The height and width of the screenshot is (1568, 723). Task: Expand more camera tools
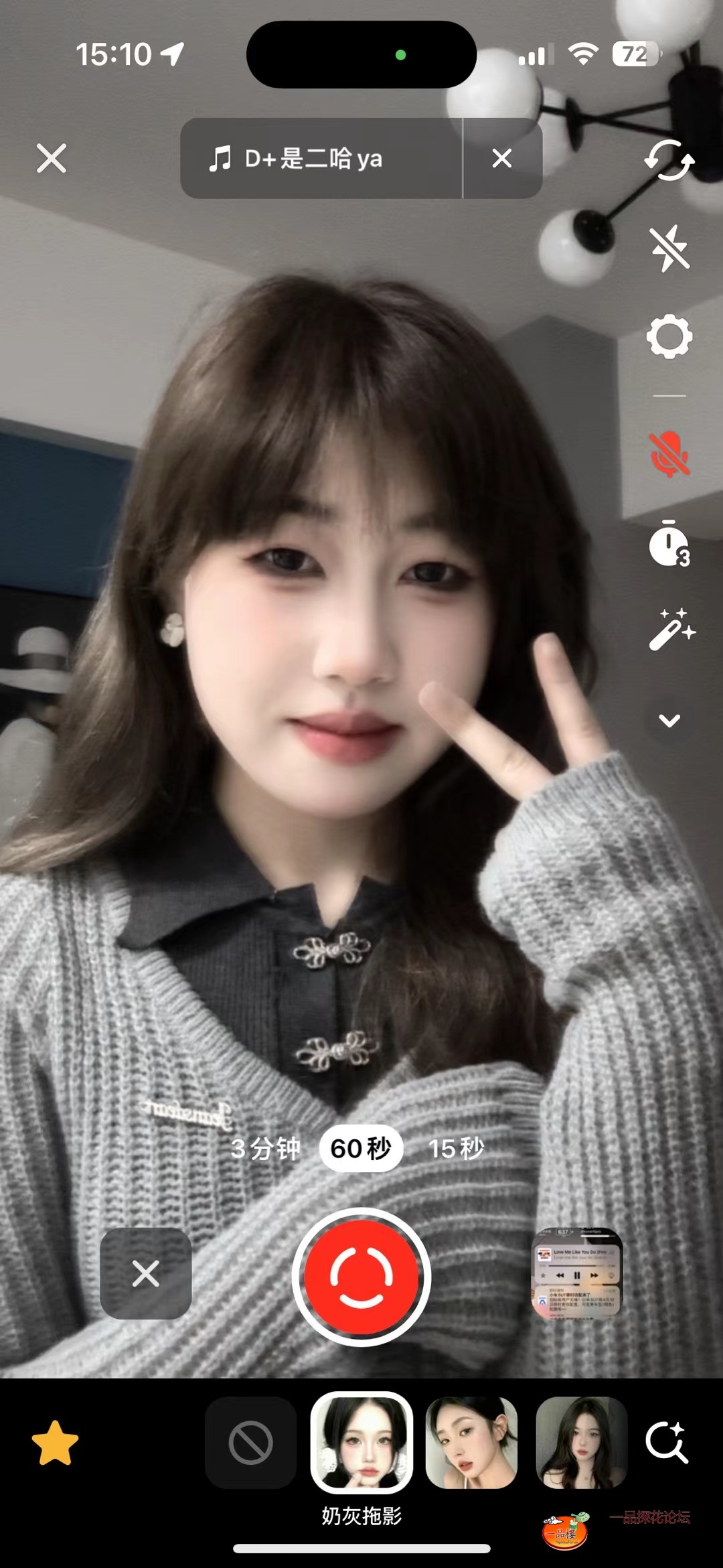(x=669, y=721)
